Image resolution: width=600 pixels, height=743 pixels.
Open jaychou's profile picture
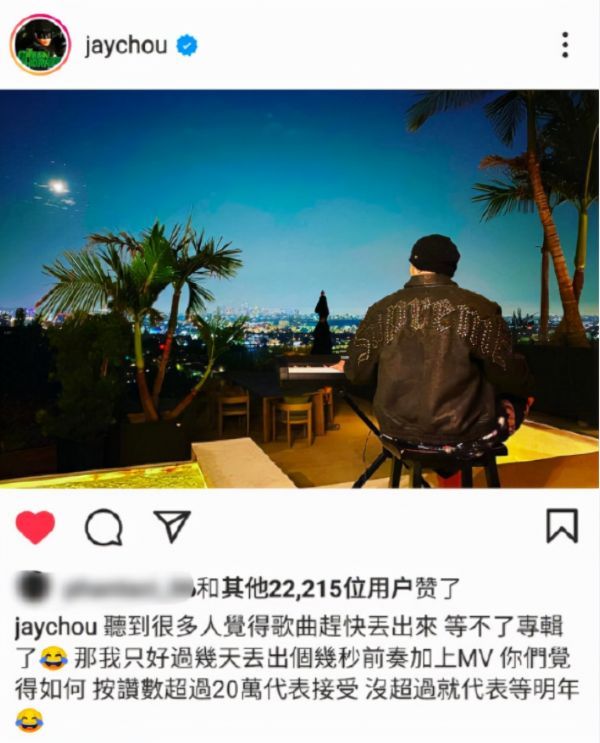coord(40,45)
